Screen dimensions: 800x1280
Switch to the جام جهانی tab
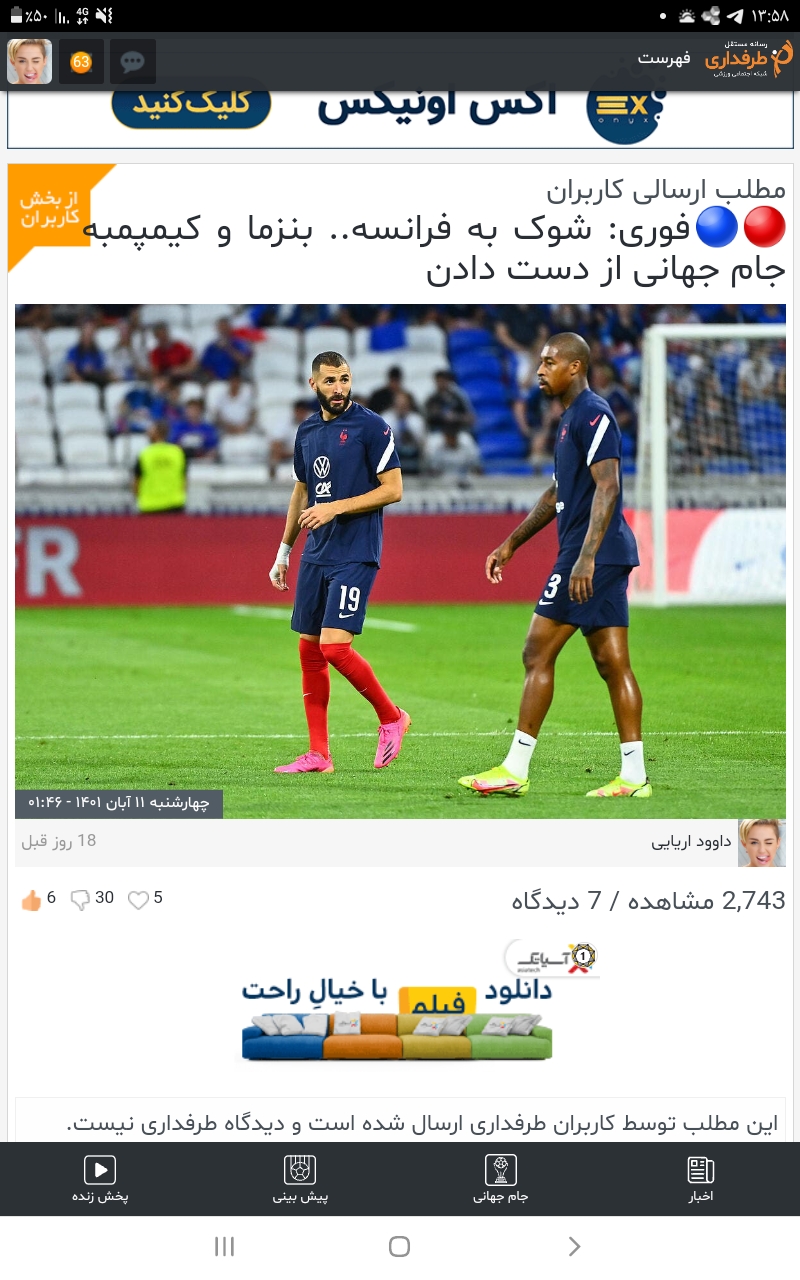500,1179
